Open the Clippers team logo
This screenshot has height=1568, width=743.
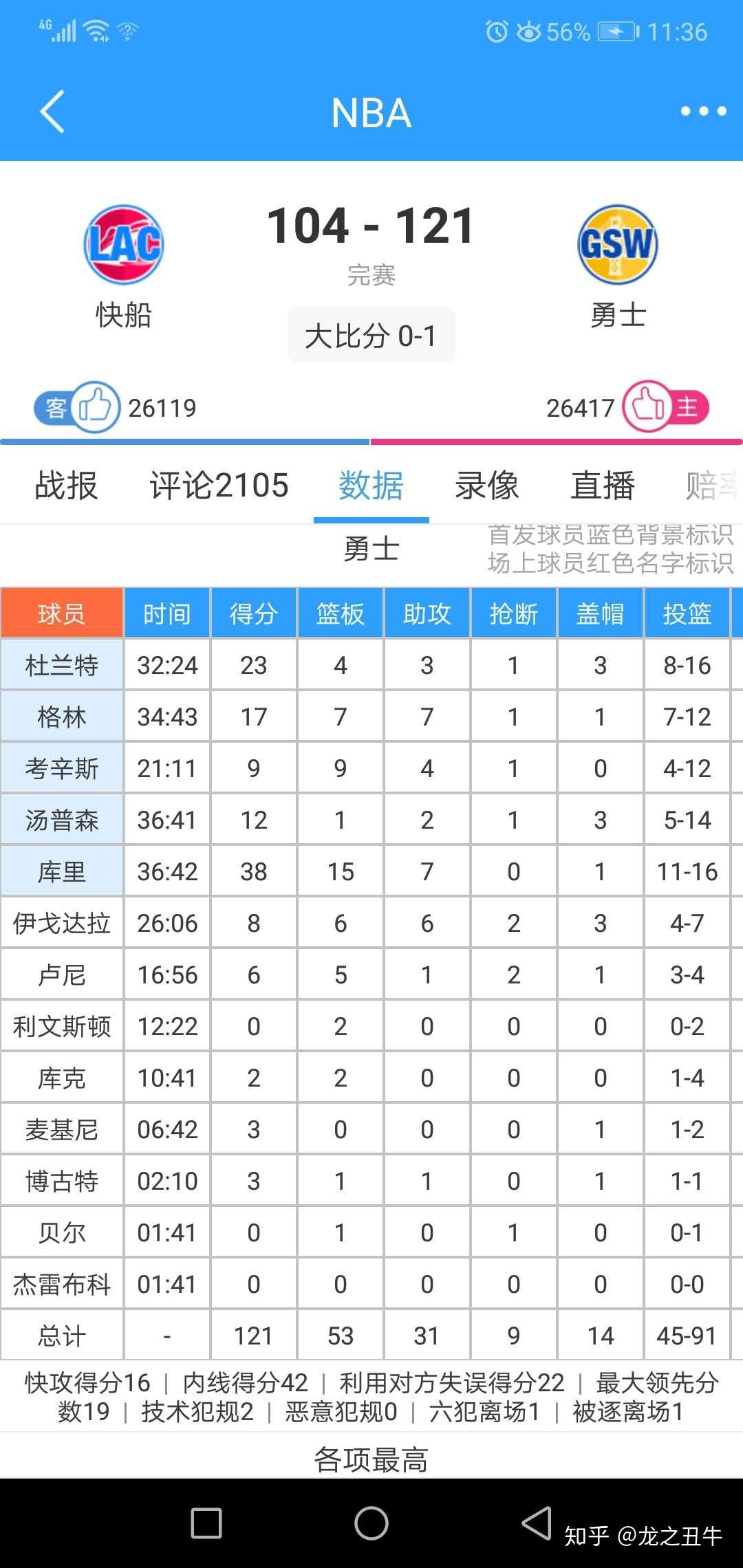click(x=124, y=245)
